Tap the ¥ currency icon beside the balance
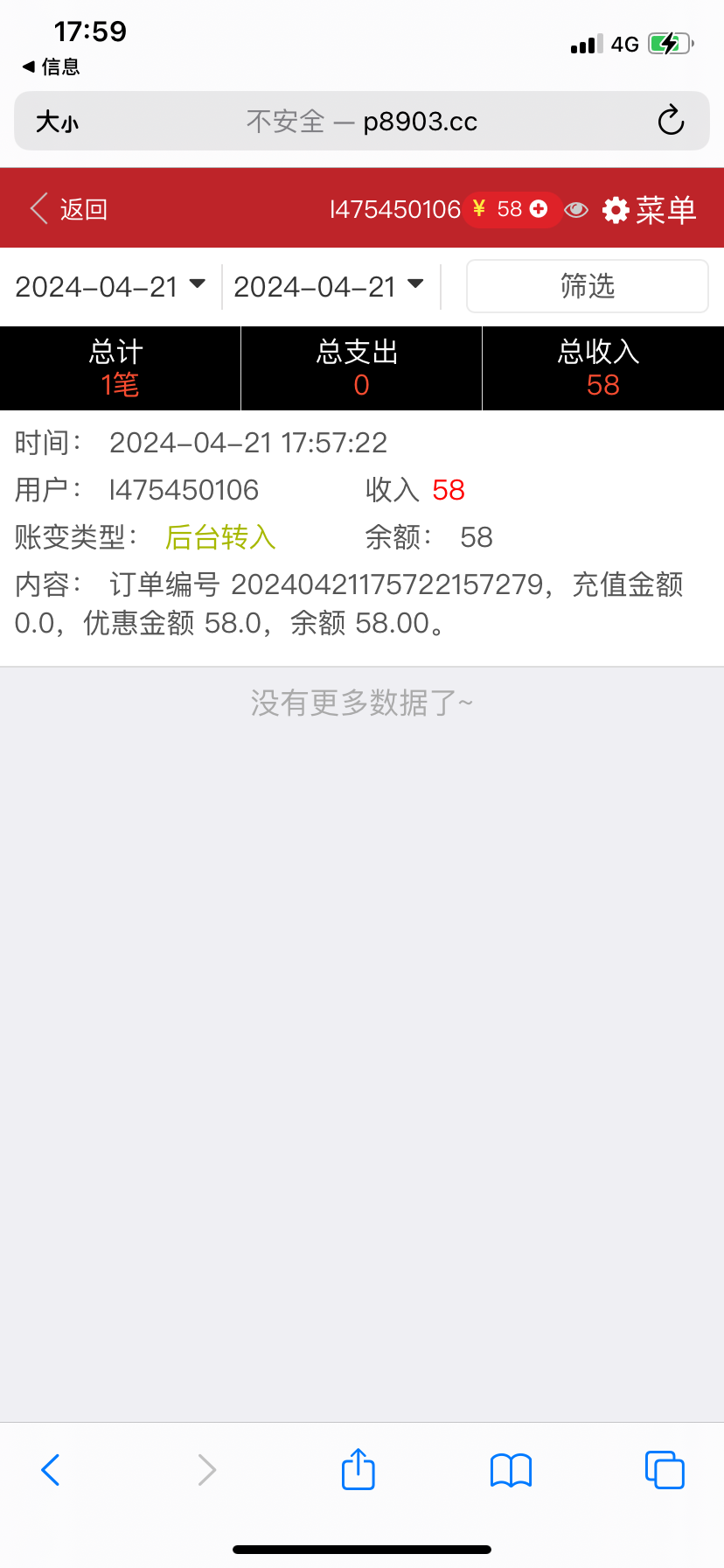 479,209
